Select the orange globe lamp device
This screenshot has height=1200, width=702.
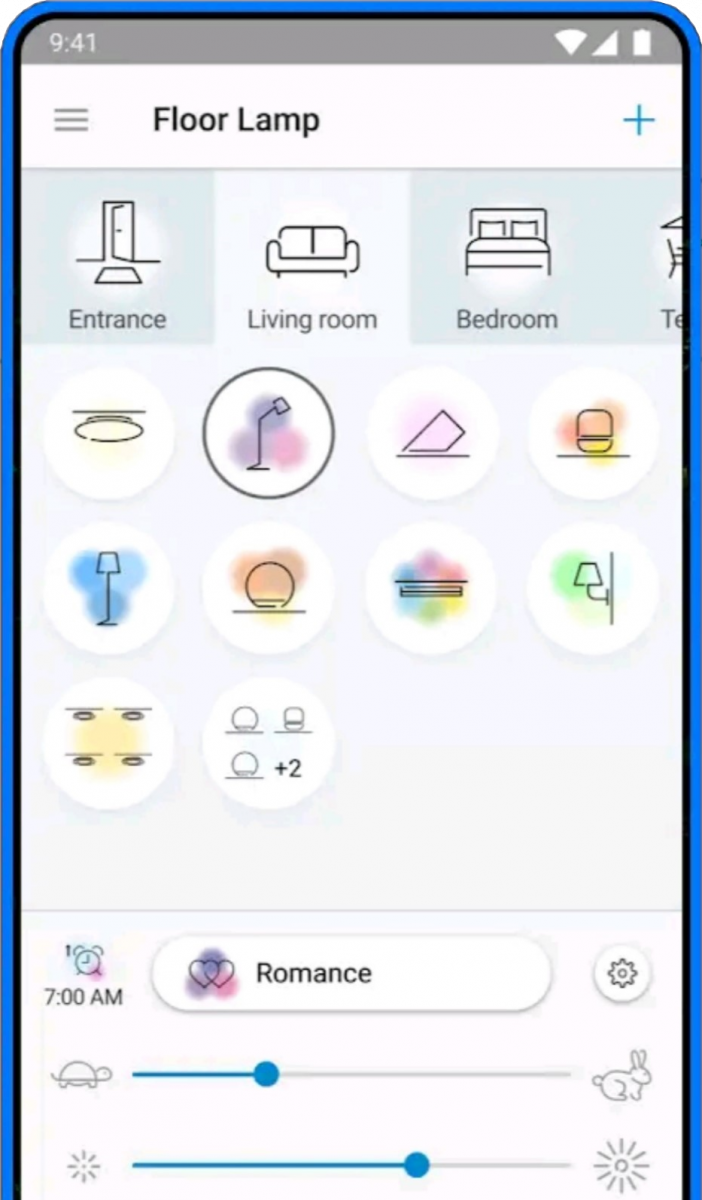268,588
